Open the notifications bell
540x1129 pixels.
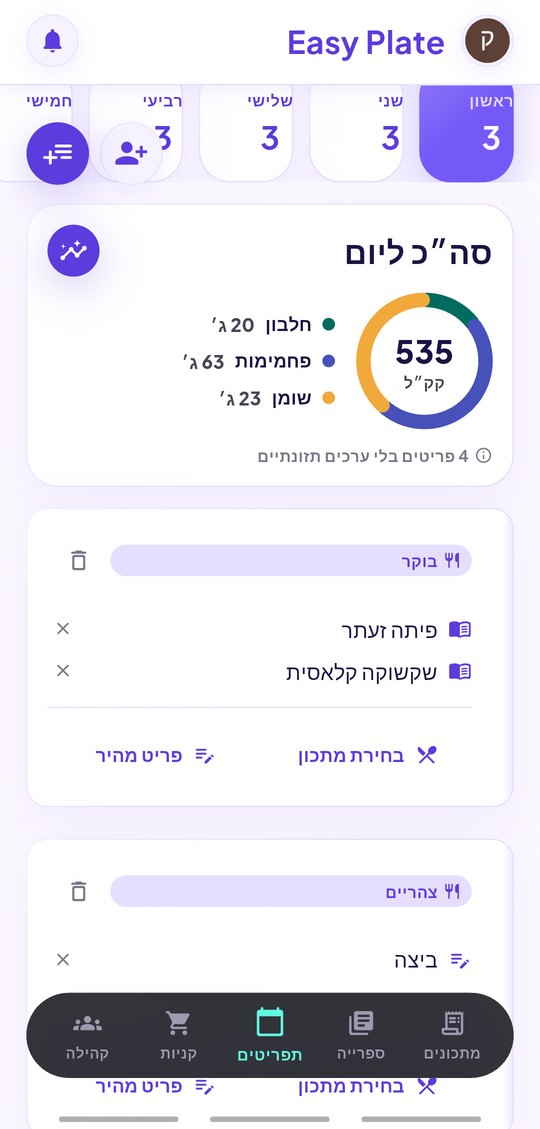[53, 41]
